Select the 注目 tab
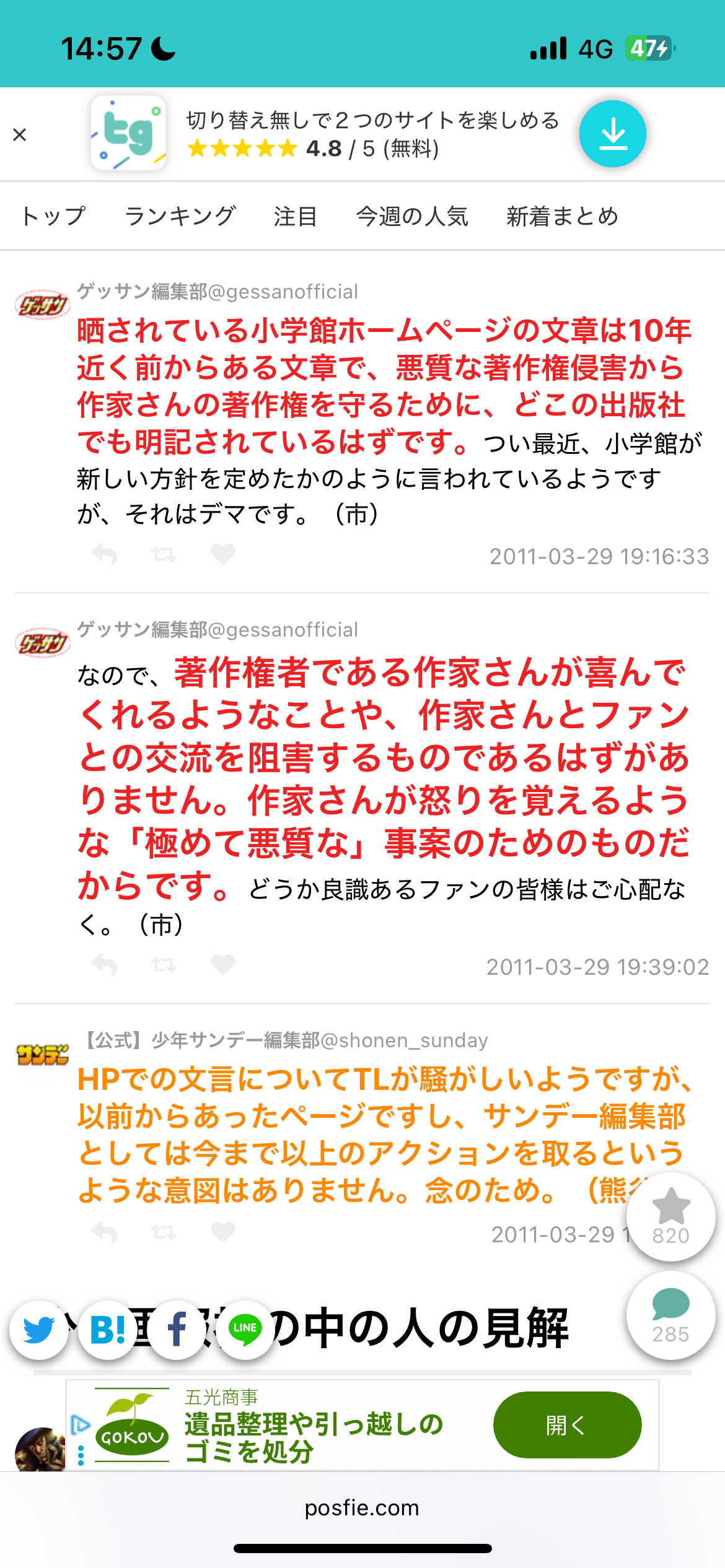This screenshot has height=1568, width=725. [x=296, y=216]
